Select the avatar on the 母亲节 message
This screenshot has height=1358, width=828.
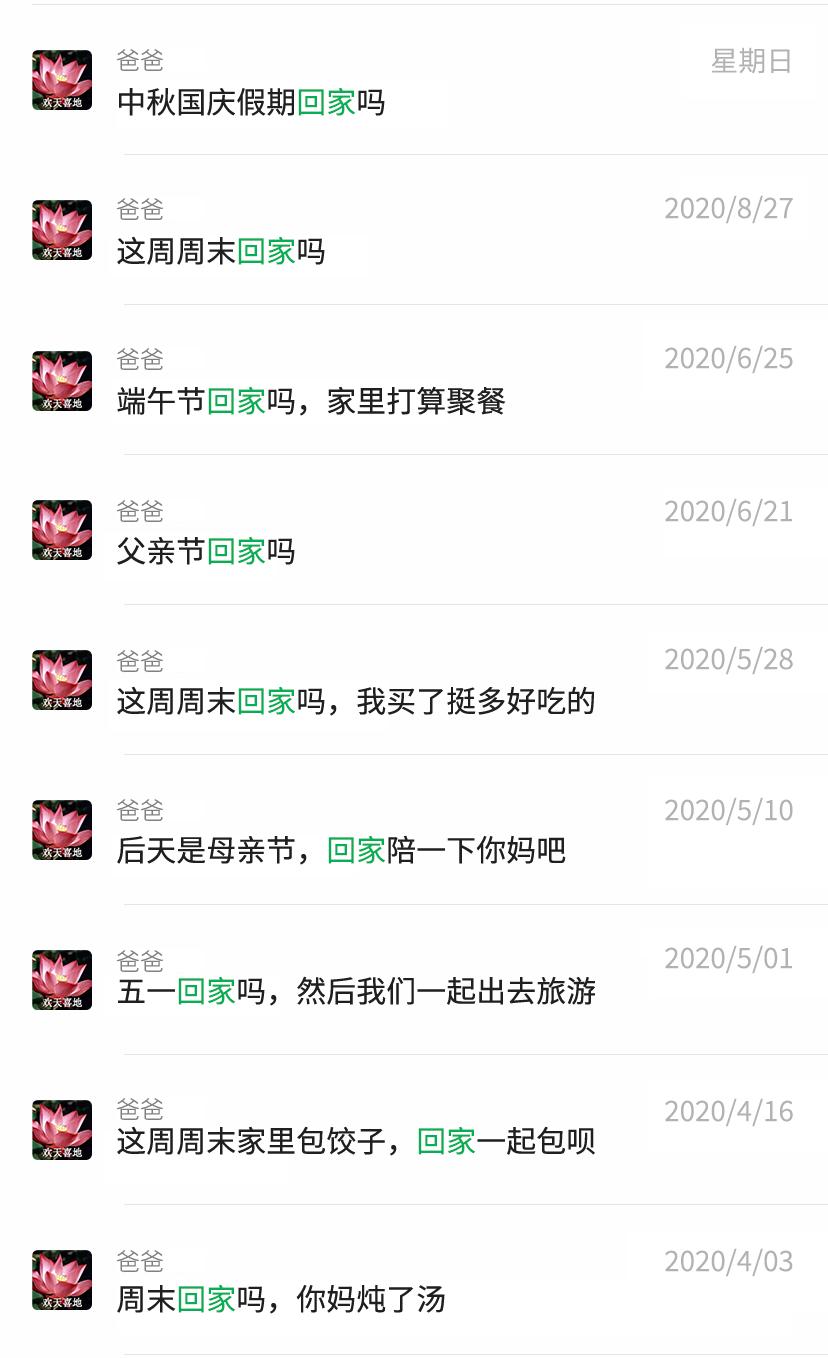(62, 830)
